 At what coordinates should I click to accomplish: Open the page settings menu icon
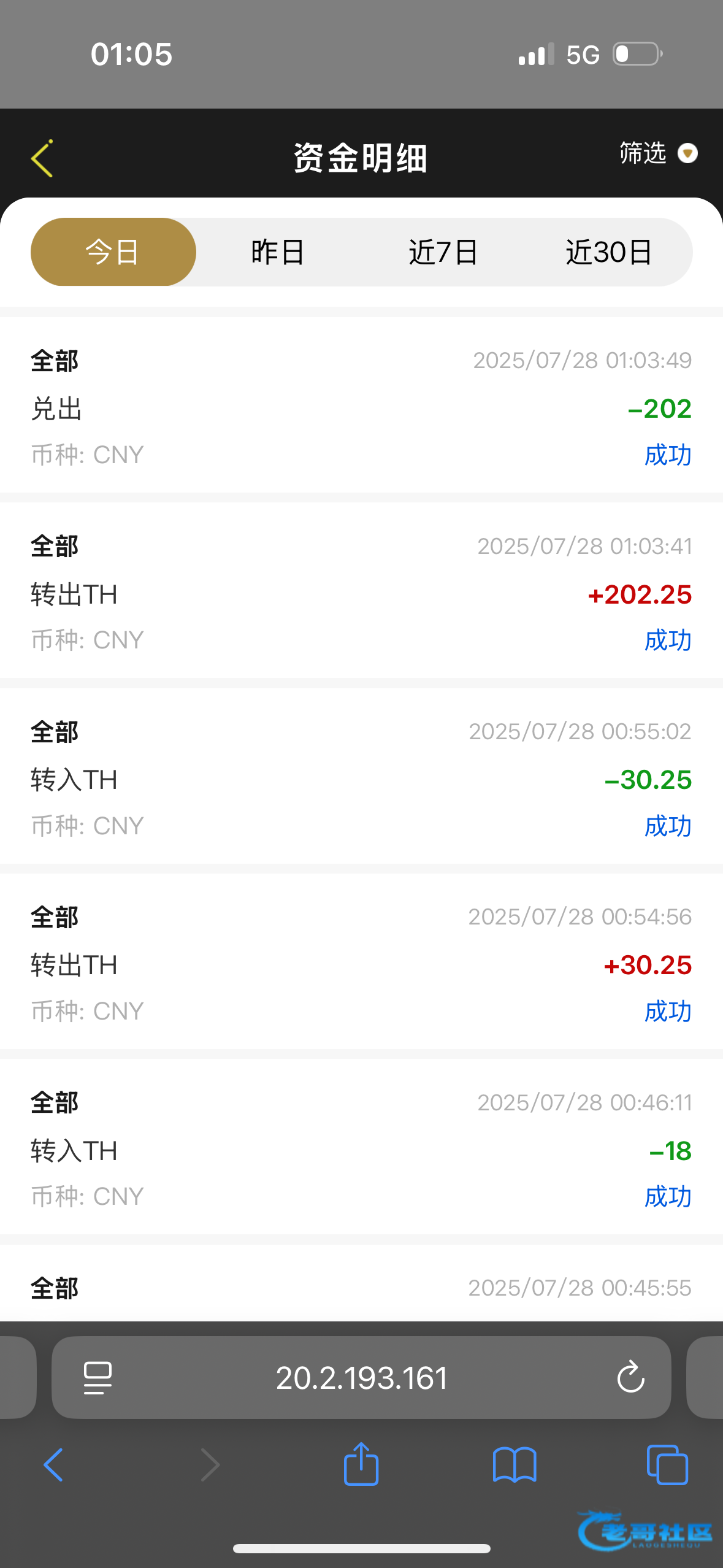point(98,1378)
